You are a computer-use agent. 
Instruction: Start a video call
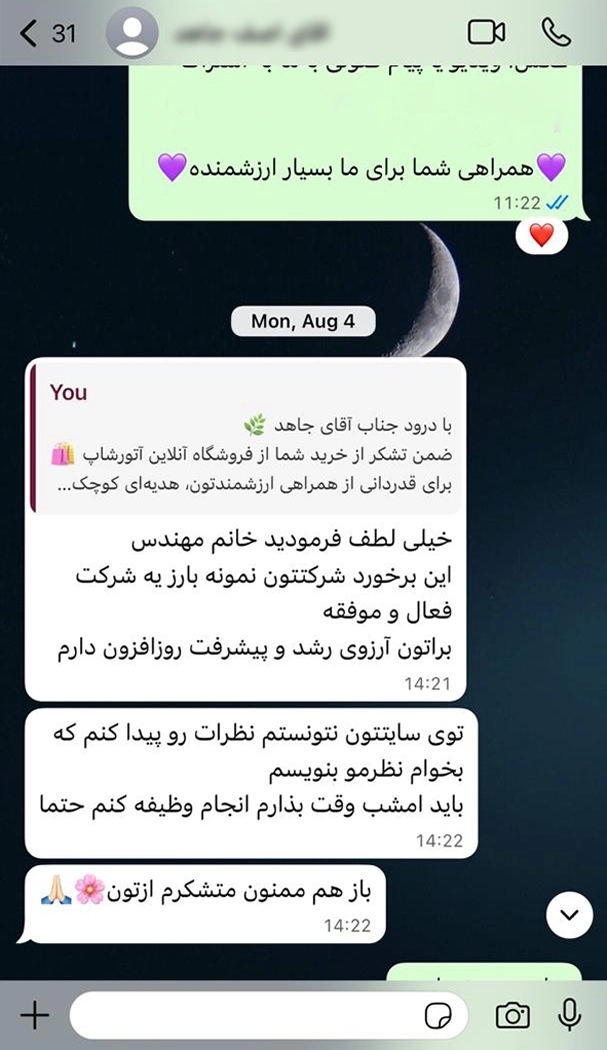(x=486, y=33)
